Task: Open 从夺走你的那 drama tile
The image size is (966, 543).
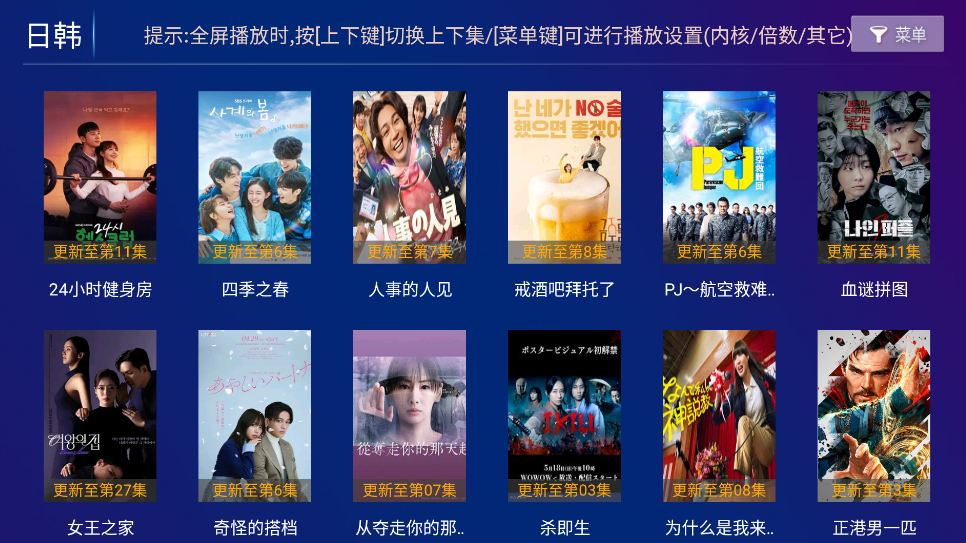Action: (x=409, y=416)
